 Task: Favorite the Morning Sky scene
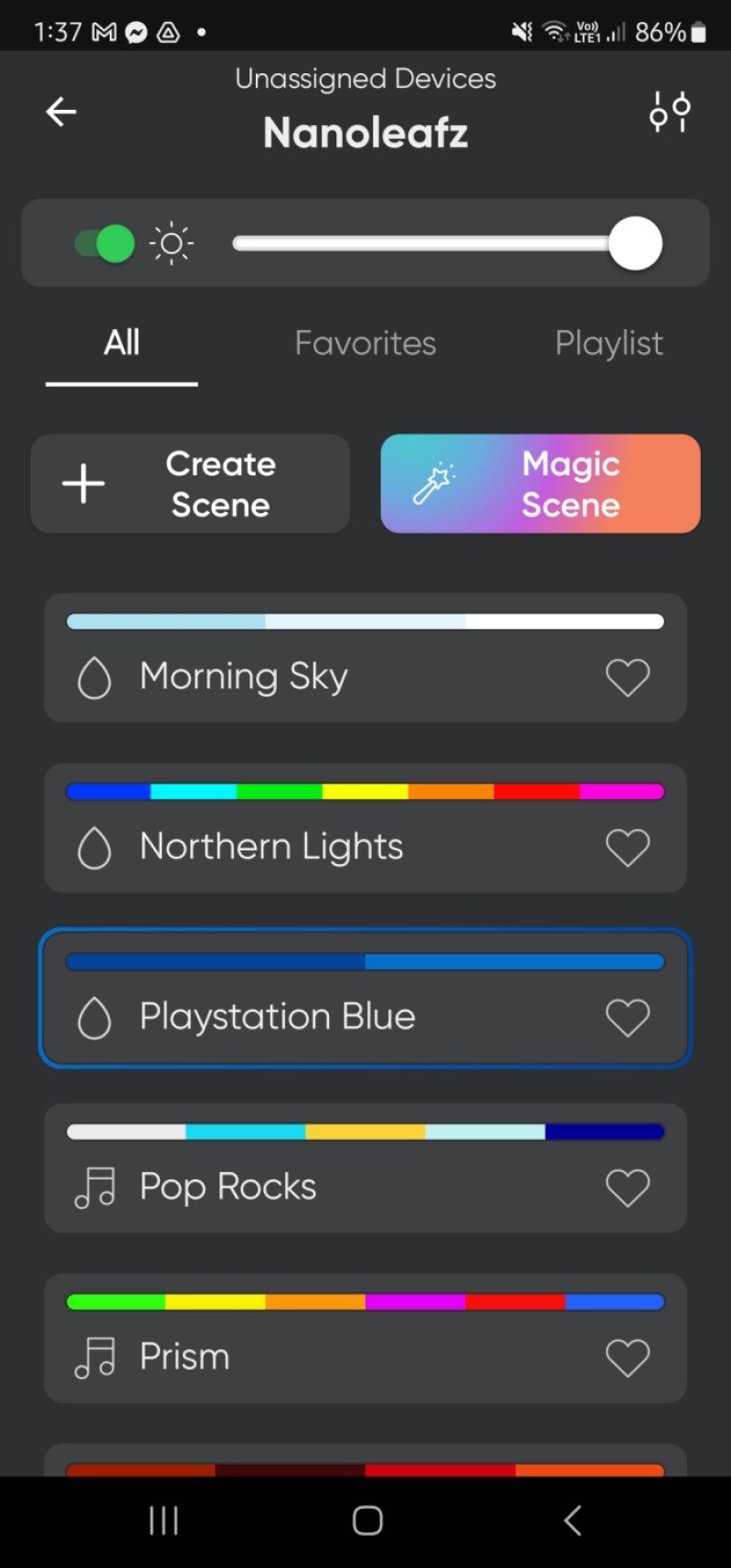coord(628,677)
